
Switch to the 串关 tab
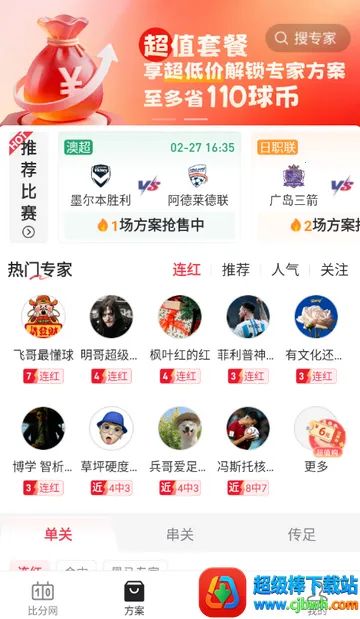click(180, 535)
